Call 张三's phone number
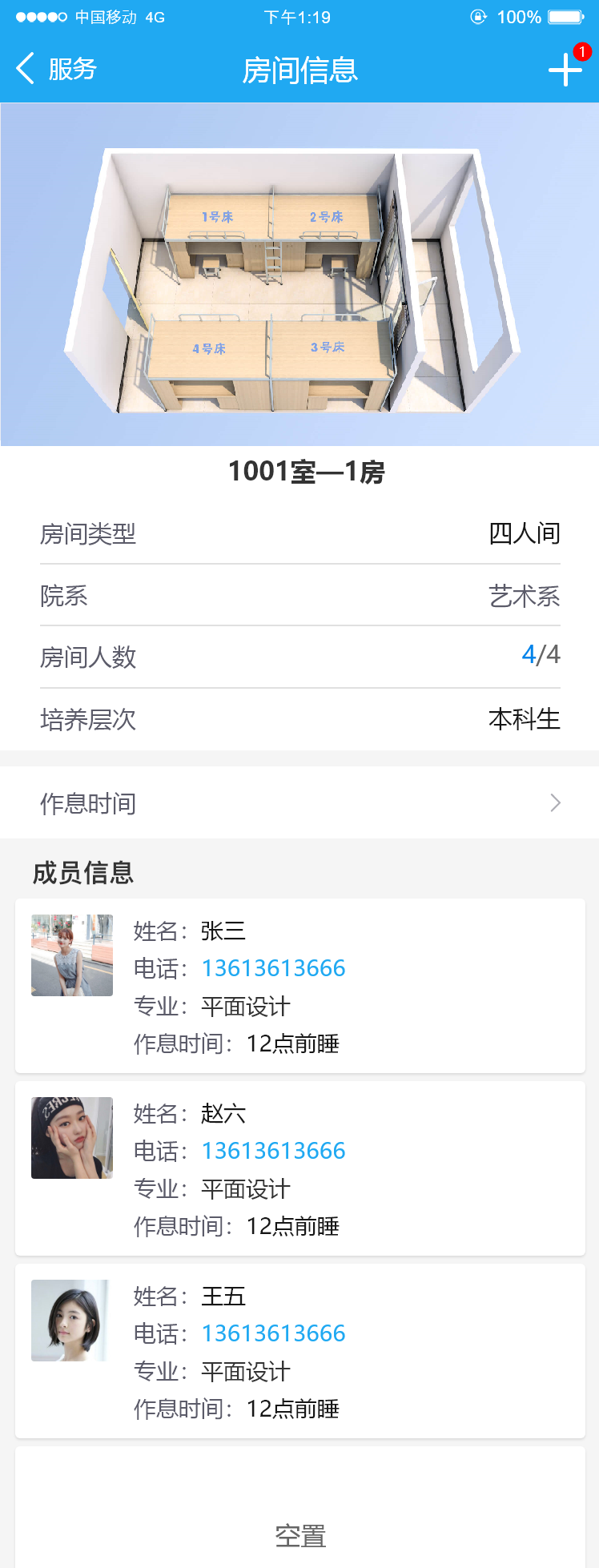This screenshot has height=1568, width=599. 273,968
